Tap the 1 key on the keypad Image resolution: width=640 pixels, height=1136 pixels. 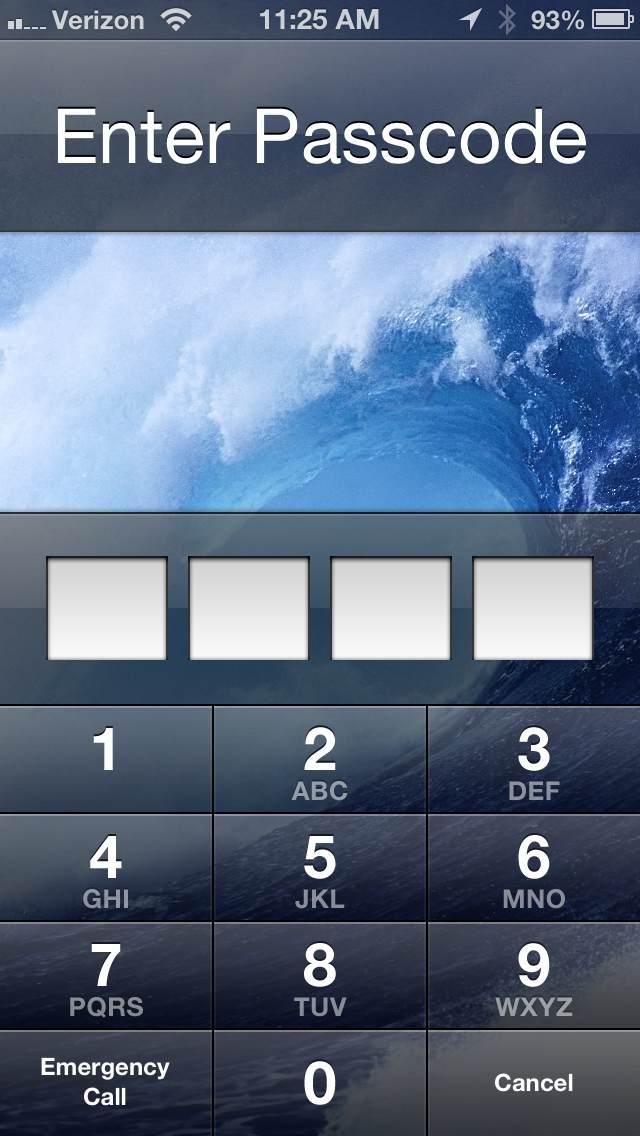coord(106,759)
